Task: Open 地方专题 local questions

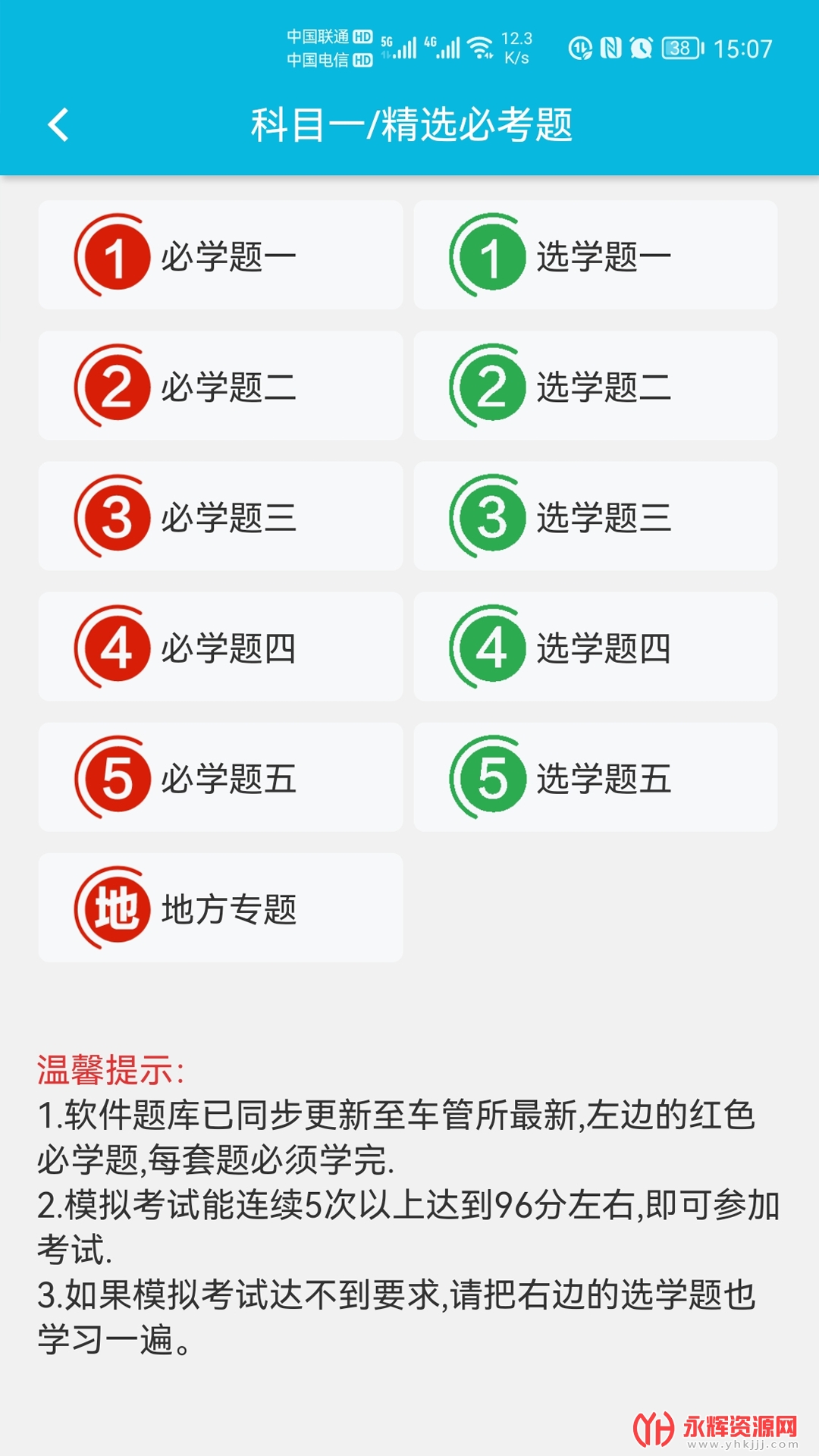Action: (x=220, y=908)
